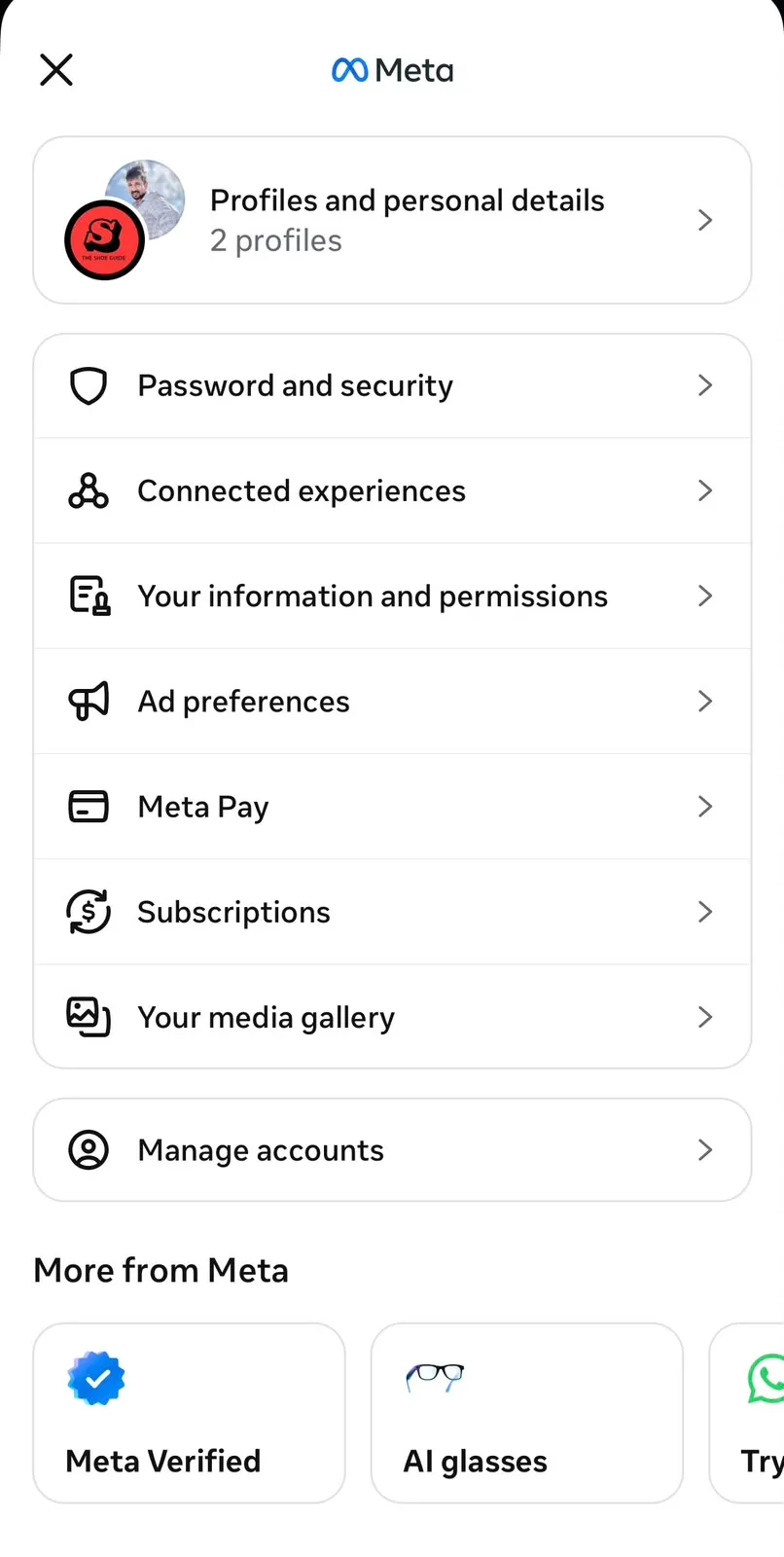
Task: Open the AI glasses card
Action: point(527,1413)
